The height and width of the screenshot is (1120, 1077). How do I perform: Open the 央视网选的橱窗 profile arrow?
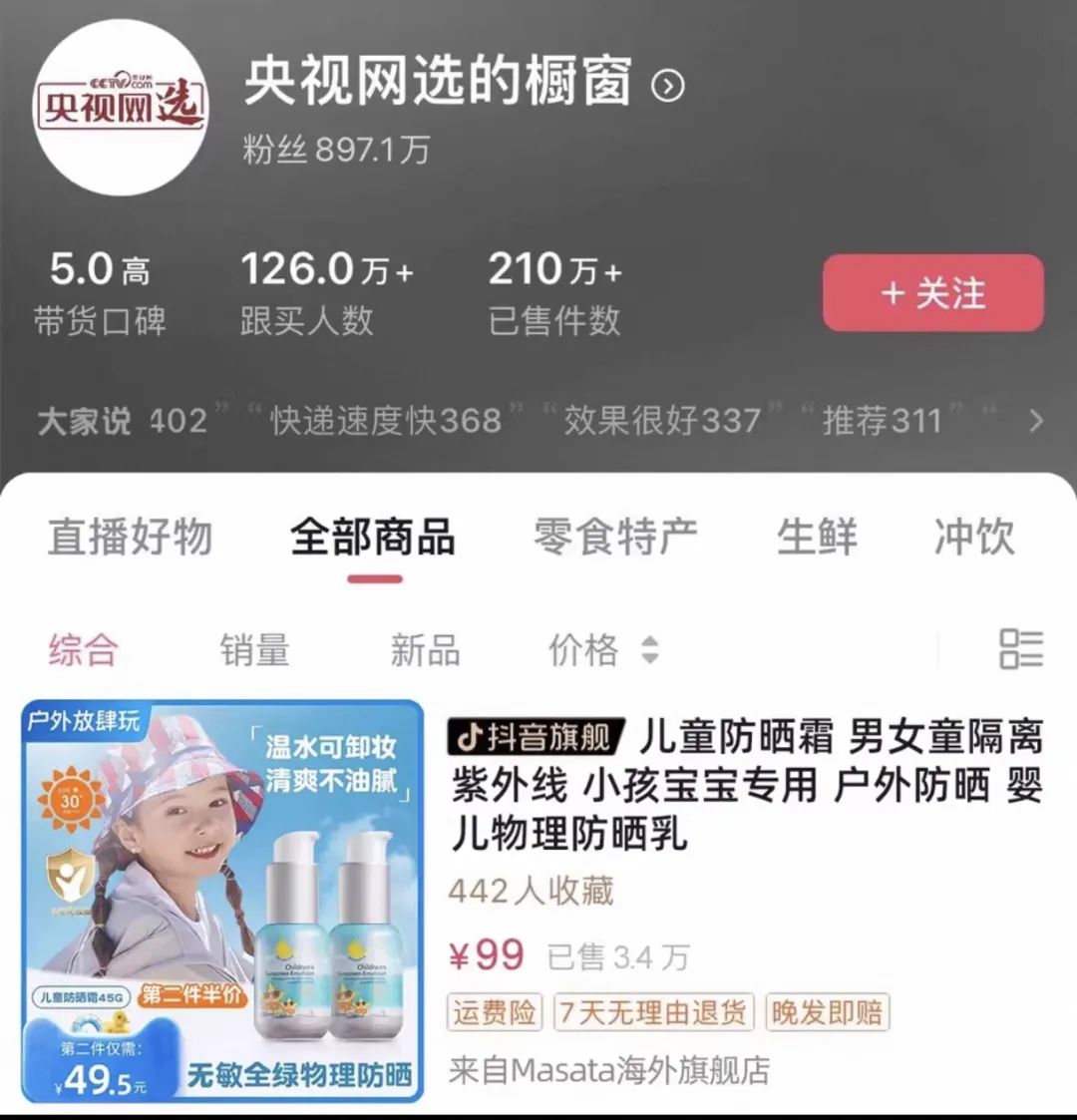coord(668,87)
